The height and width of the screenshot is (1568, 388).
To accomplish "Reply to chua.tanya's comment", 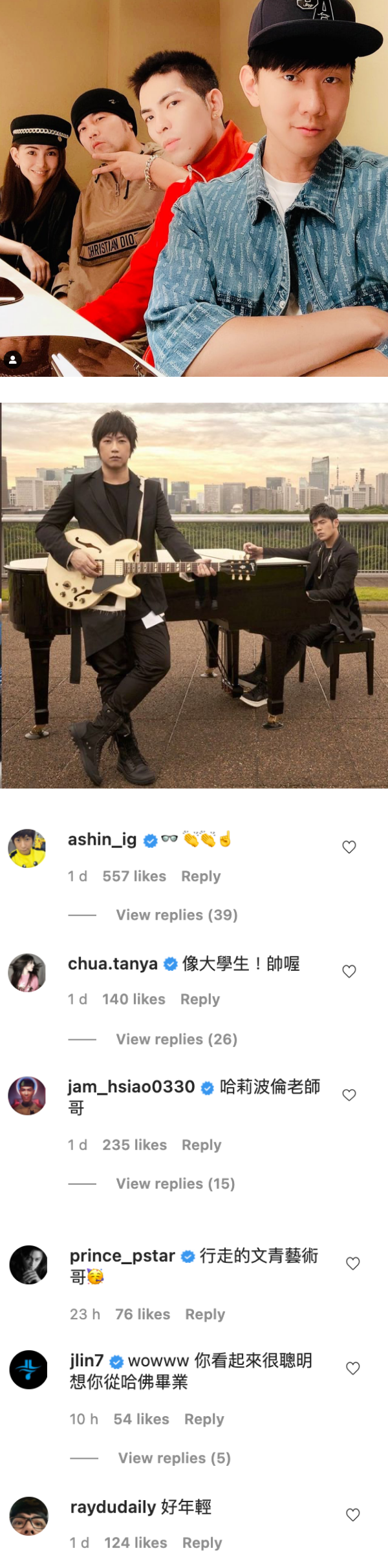I will pyautogui.click(x=200, y=999).
